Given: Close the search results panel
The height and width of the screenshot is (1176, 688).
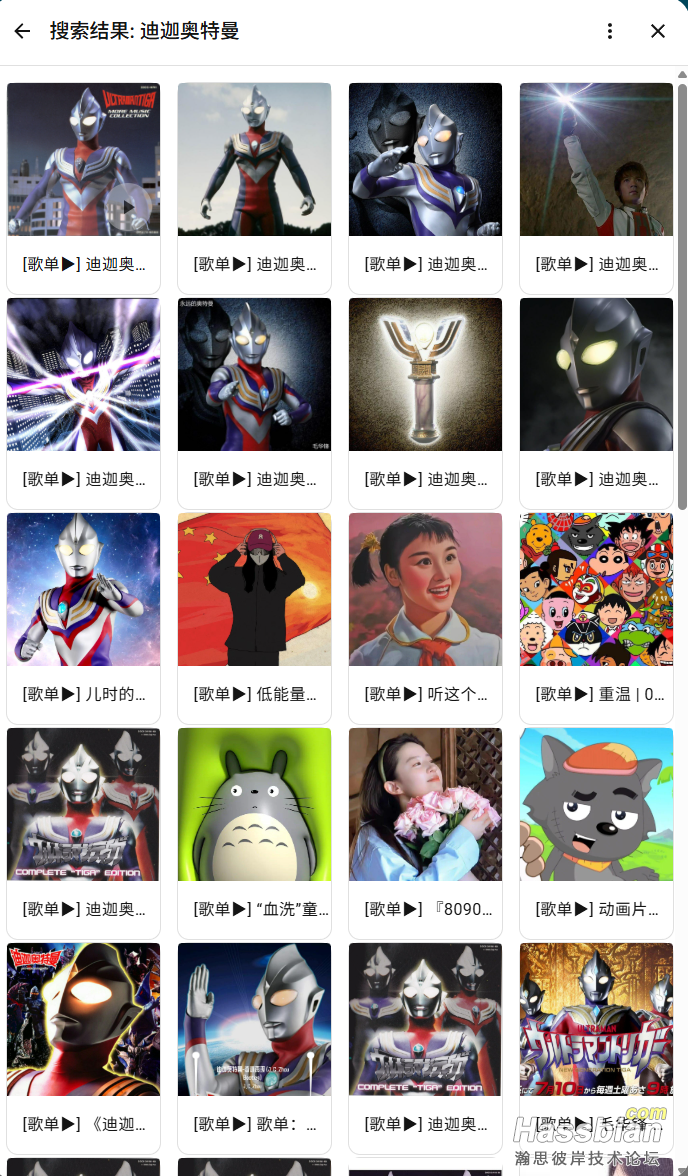Looking at the screenshot, I should (x=658, y=31).
